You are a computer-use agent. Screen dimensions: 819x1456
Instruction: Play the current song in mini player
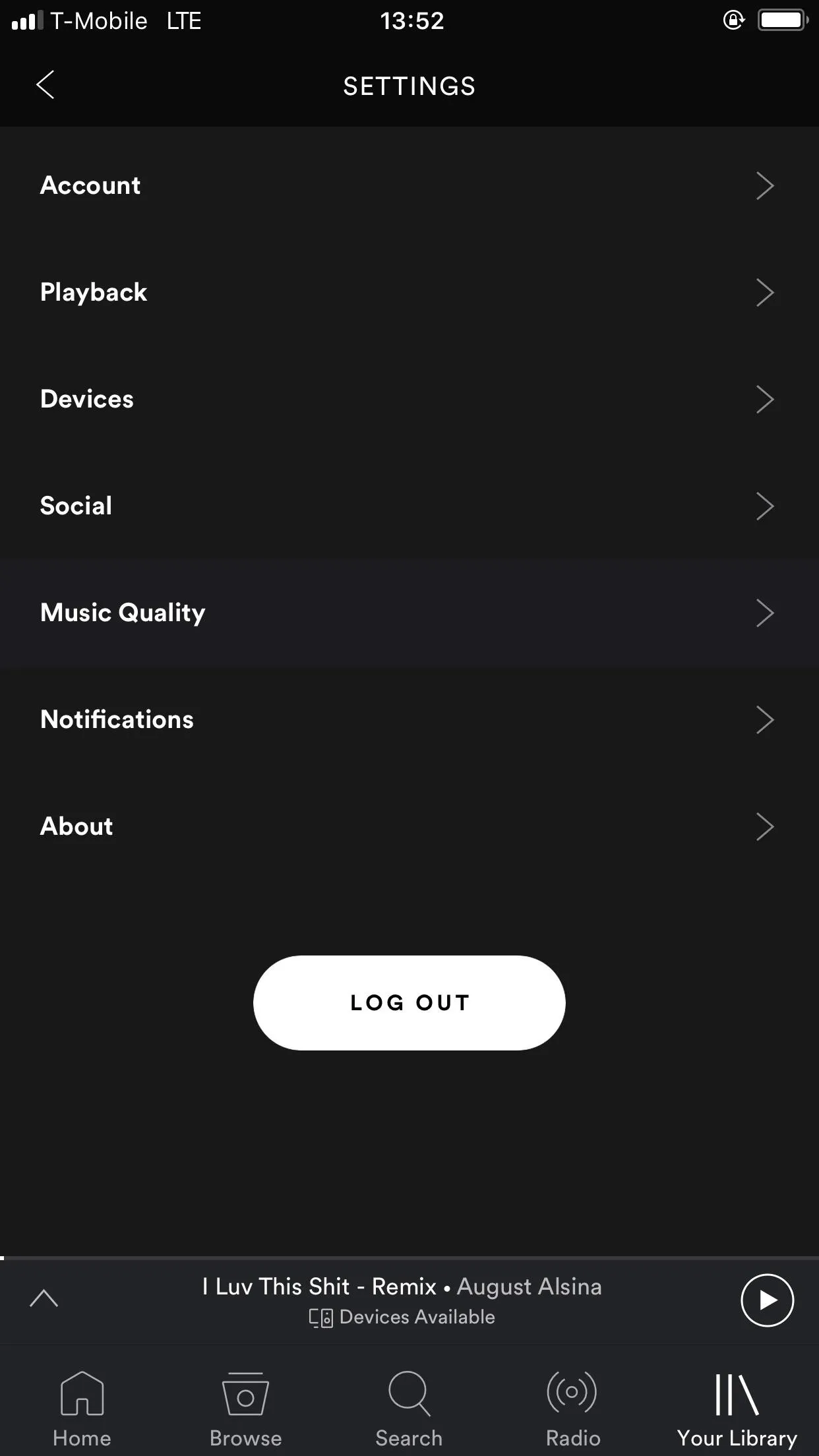click(x=767, y=1300)
